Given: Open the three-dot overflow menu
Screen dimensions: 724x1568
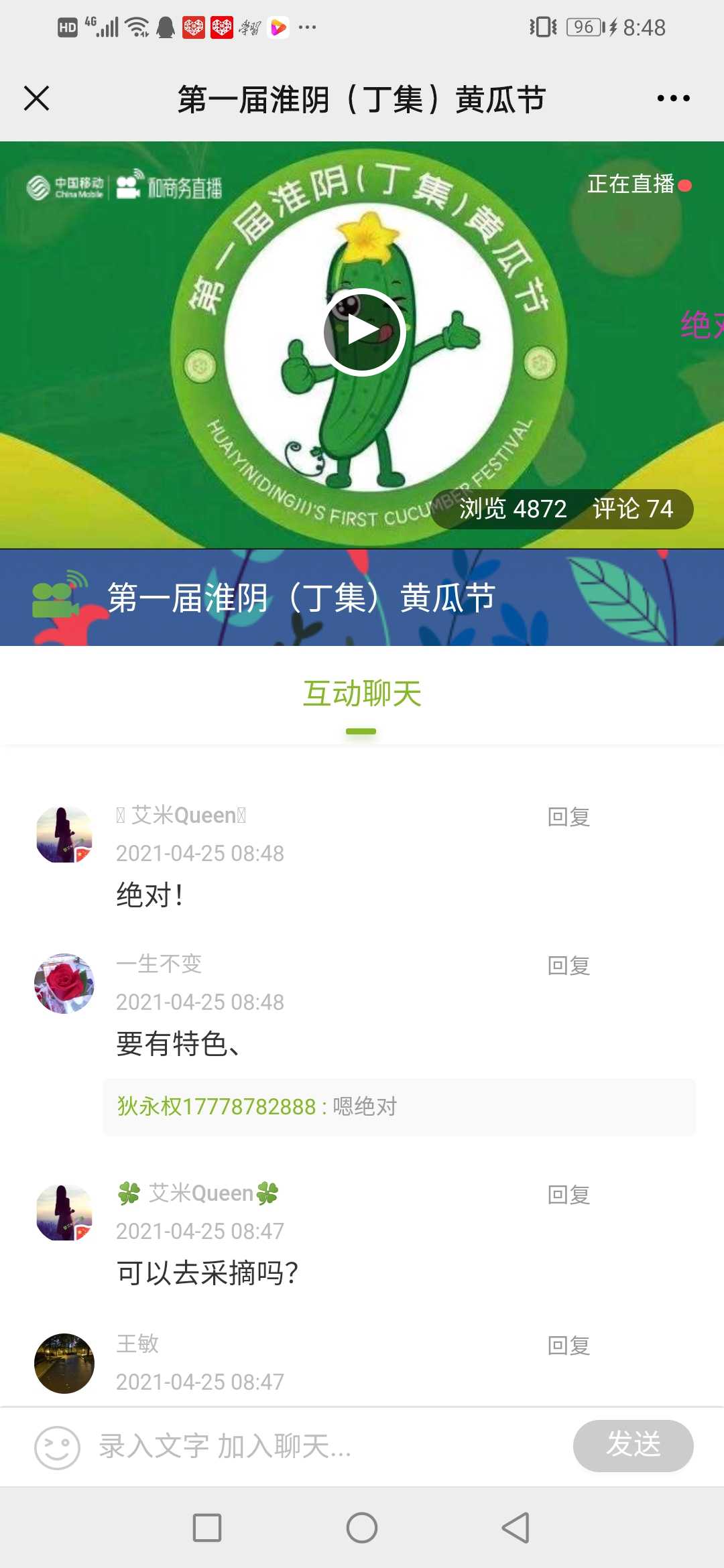Looking at the screenshot, I should coord(673,99).
